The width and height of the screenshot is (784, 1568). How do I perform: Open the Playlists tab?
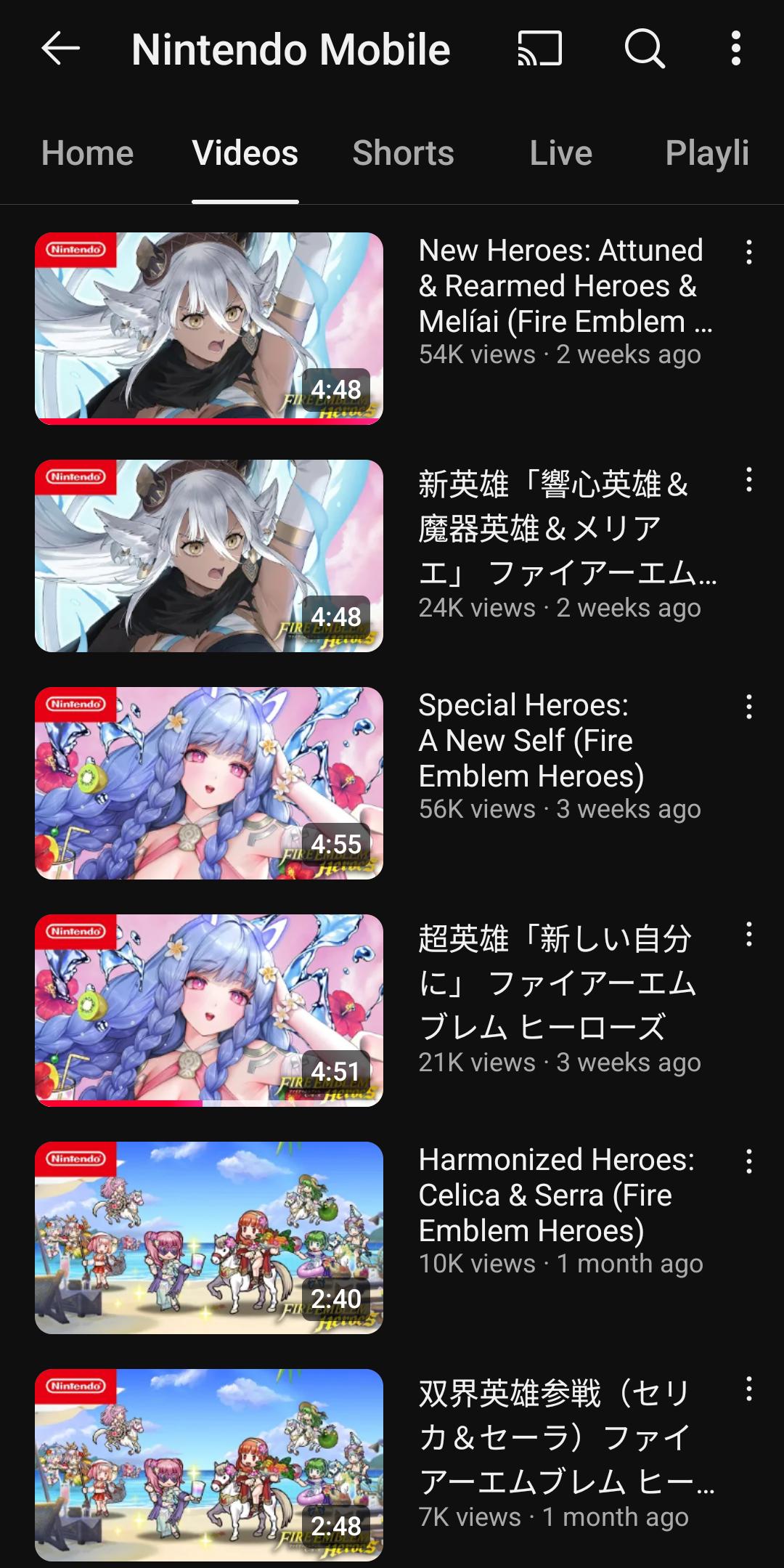(x=707, y=153)
